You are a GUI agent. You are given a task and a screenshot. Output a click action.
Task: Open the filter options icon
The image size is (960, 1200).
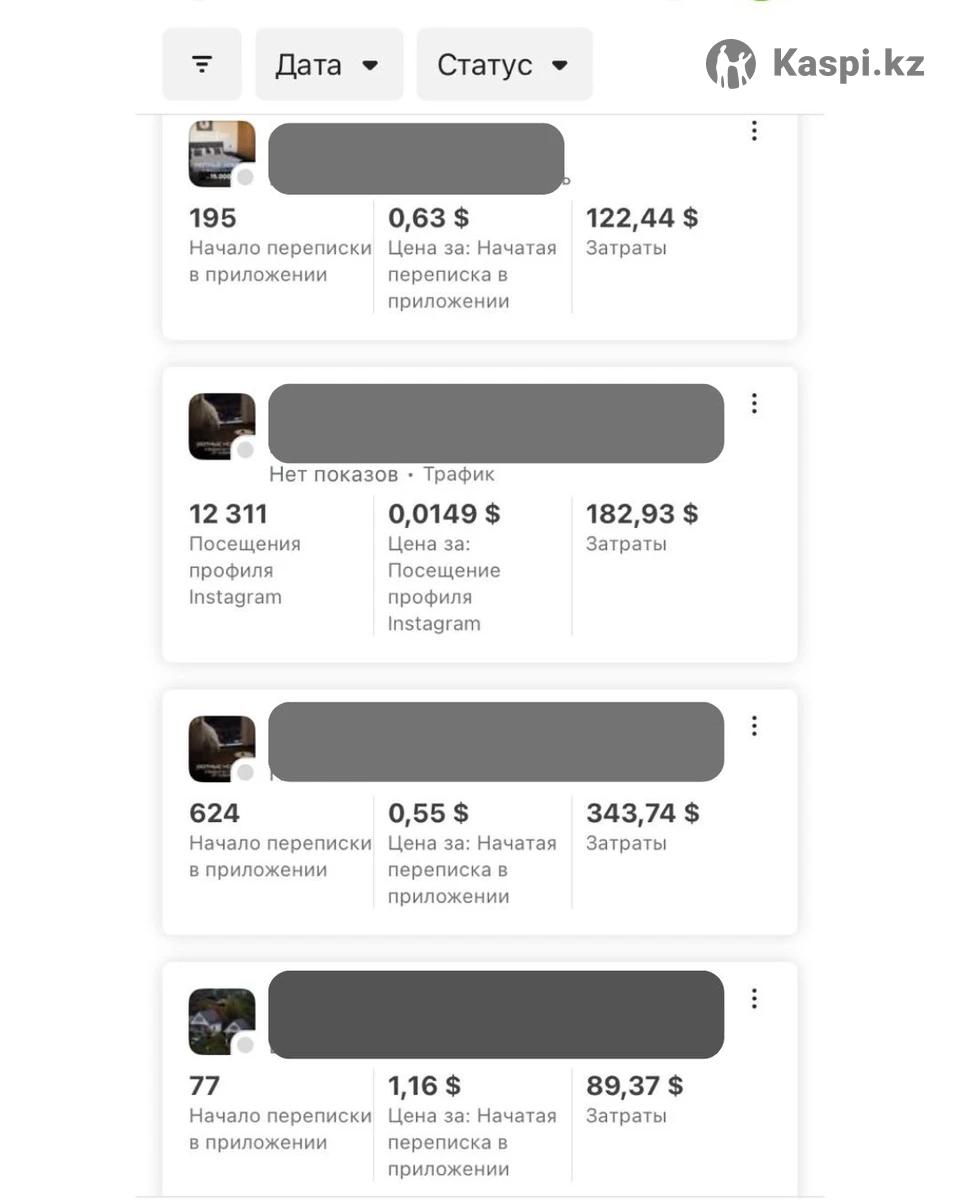coord(202,65)
